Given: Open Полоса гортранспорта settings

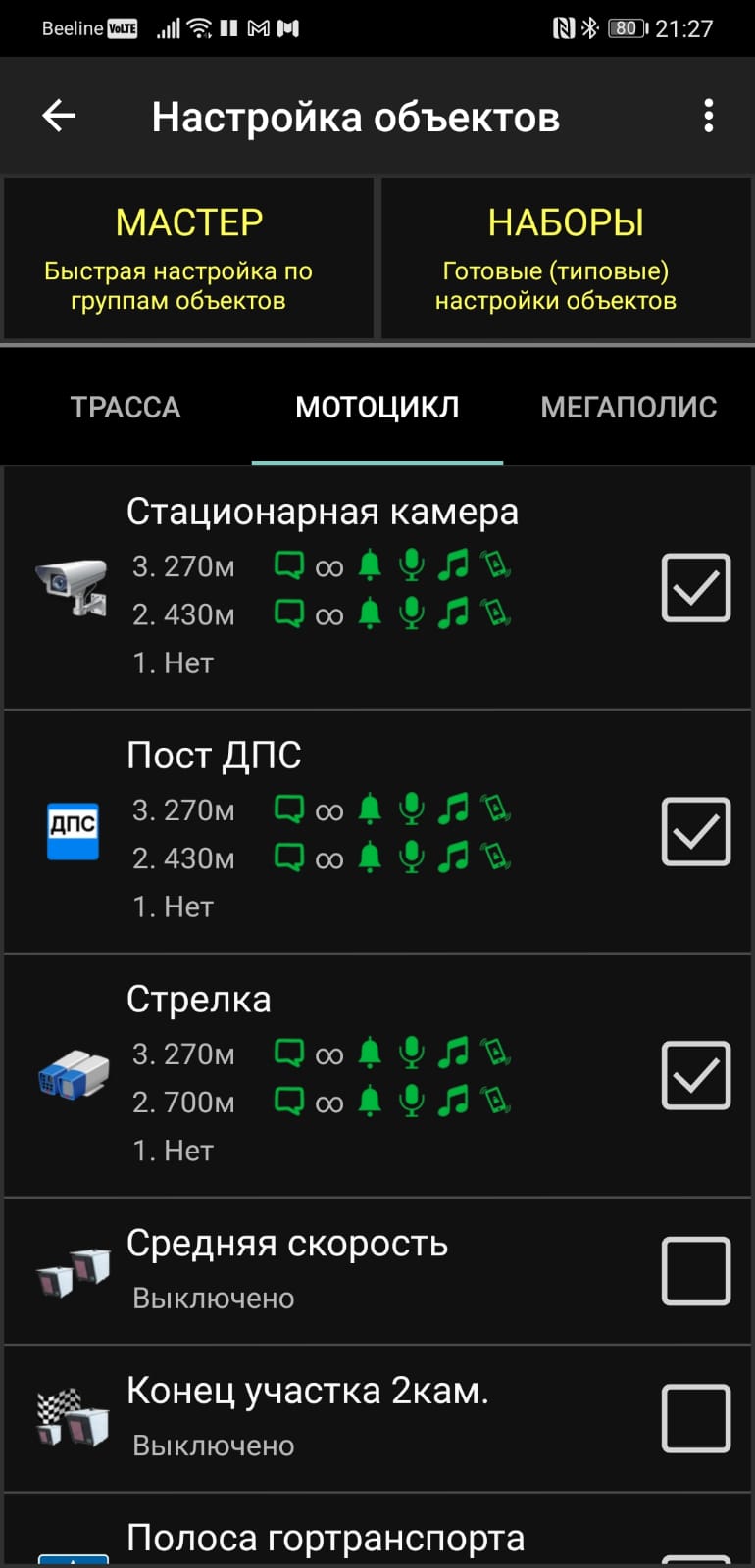Looking at the screenshot, I should pyautogui.click(x=326, y=1539).
